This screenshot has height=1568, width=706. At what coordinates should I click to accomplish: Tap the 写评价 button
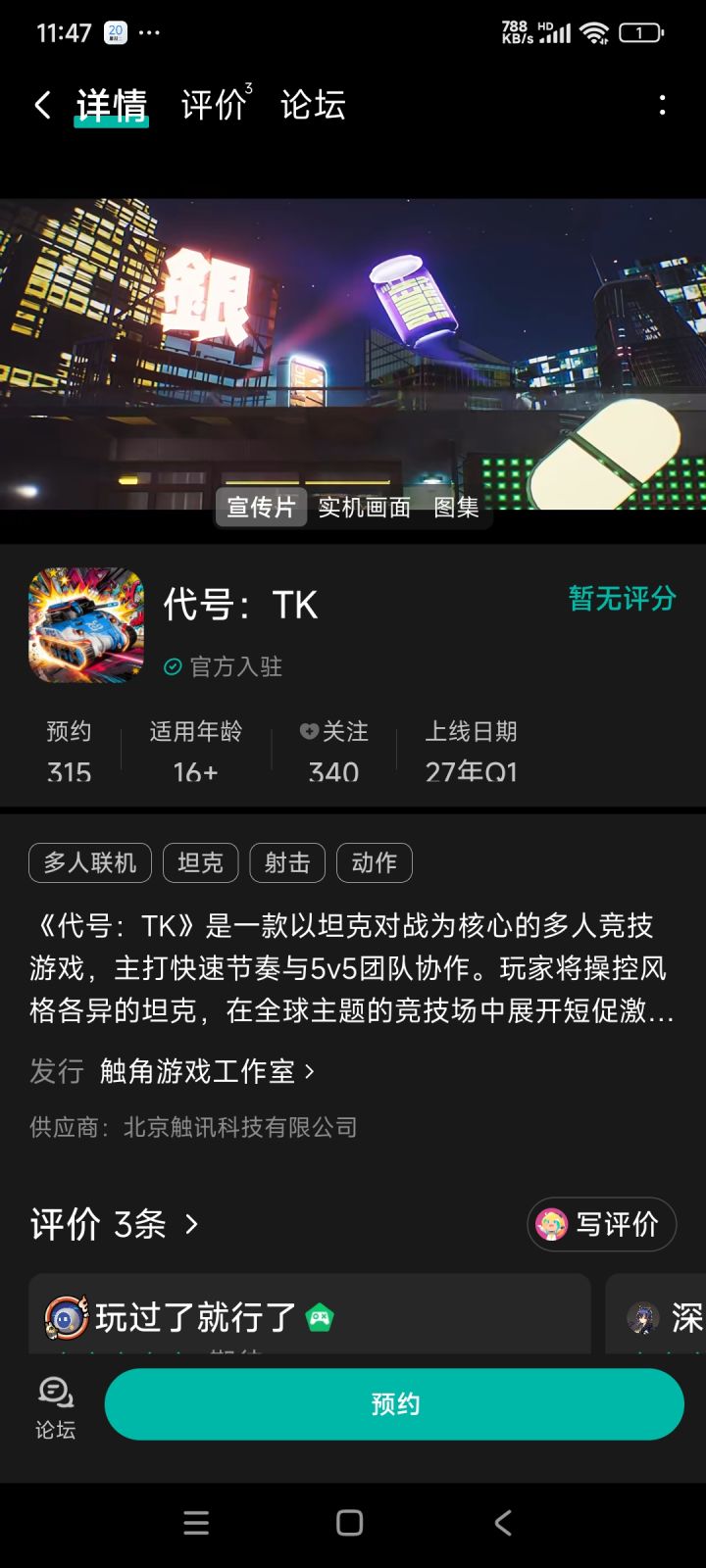pyautogui.click(x=601, y=1224)
